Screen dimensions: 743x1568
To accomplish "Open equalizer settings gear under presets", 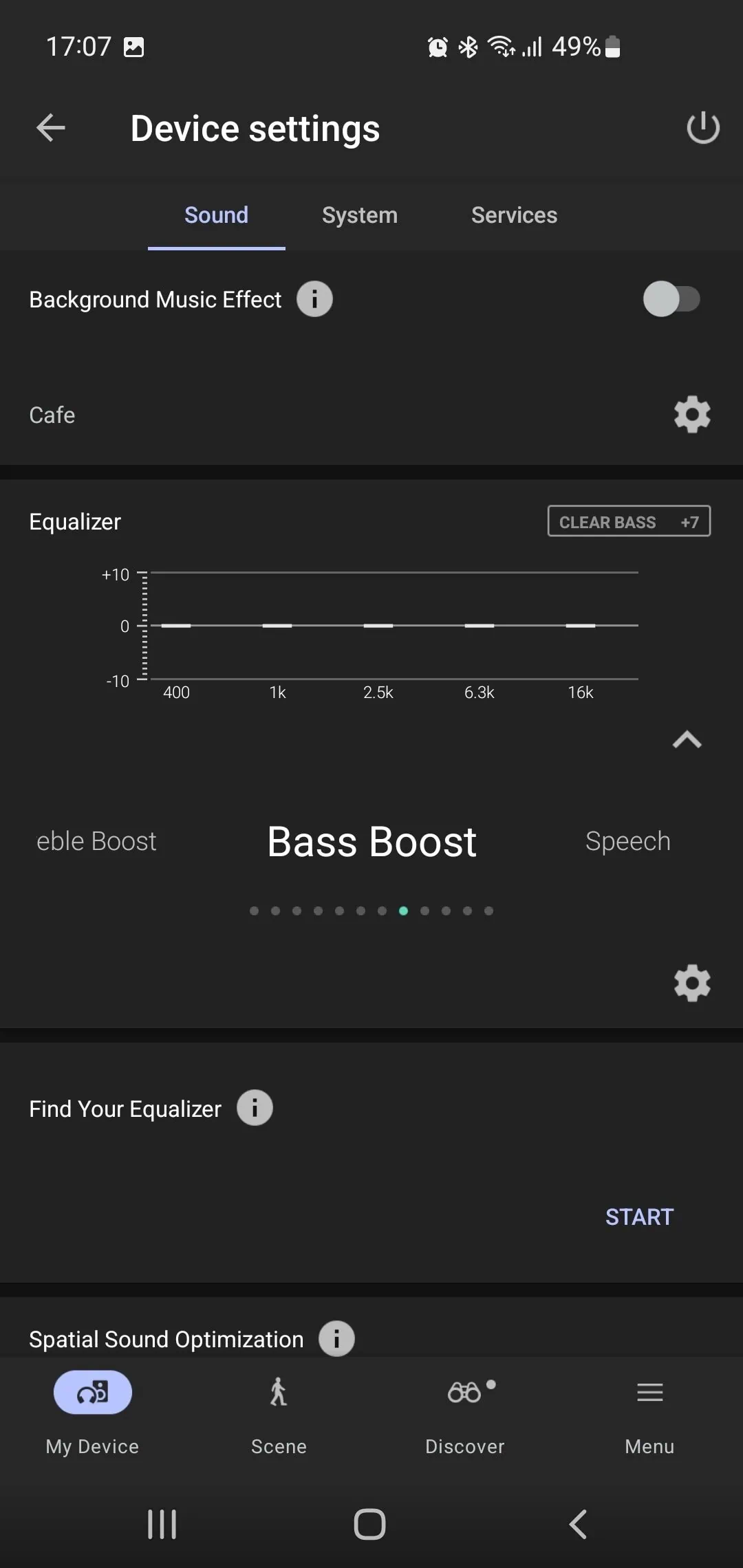I will [x=691, y=983].
